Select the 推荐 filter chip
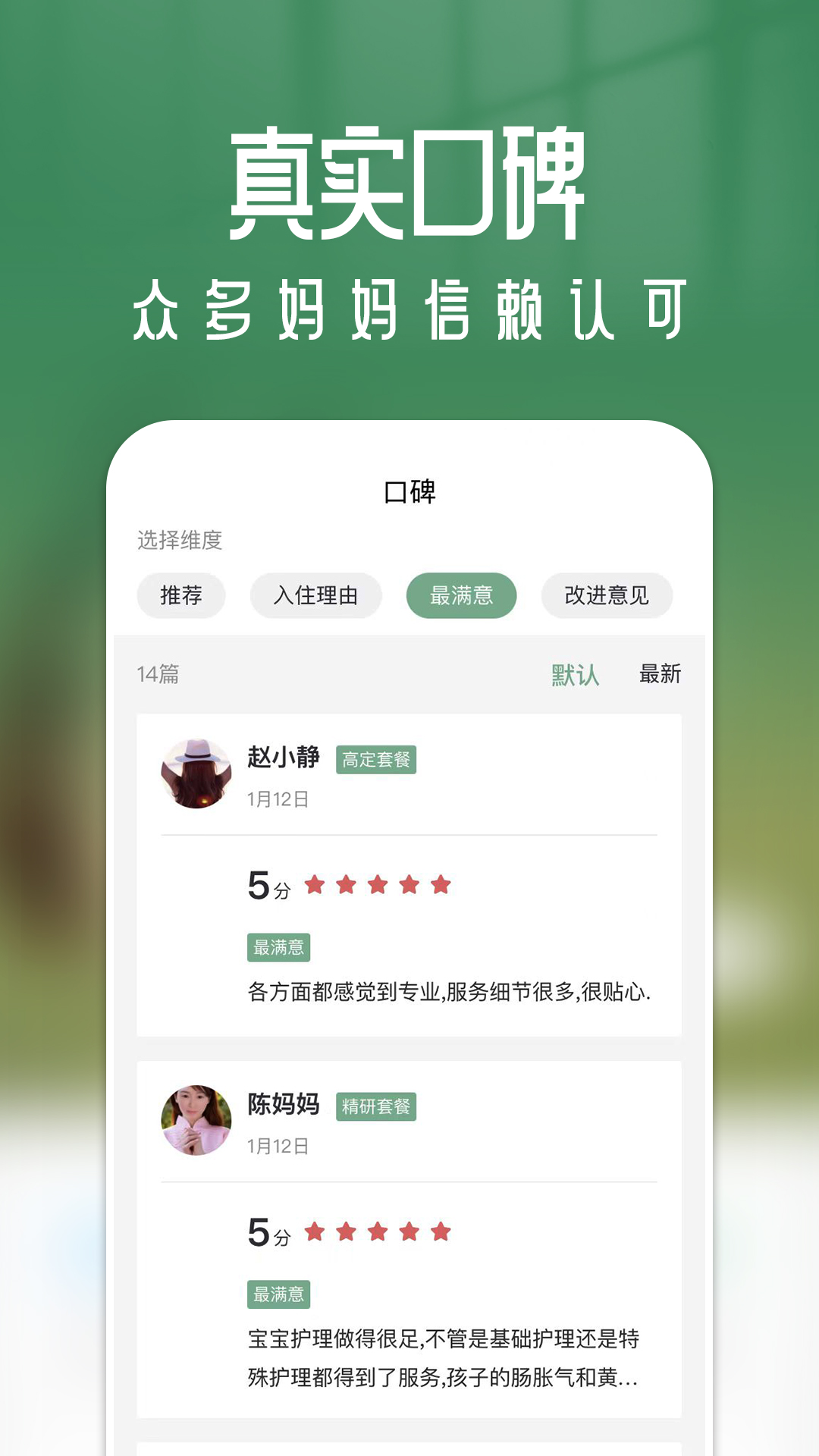Viewport: 819px width, 1456px height. pyautogui.click(x=181, y=596)
